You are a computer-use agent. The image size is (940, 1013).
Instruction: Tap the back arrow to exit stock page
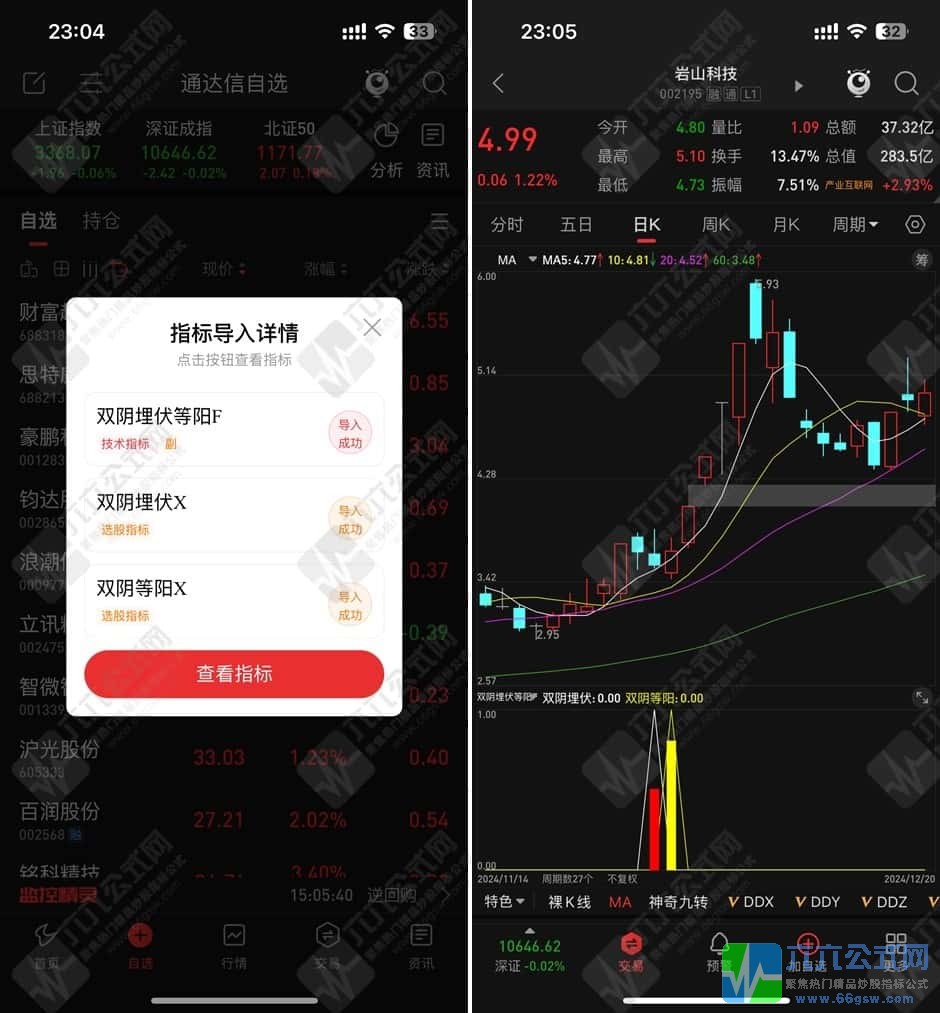click(x=497, y=84)
